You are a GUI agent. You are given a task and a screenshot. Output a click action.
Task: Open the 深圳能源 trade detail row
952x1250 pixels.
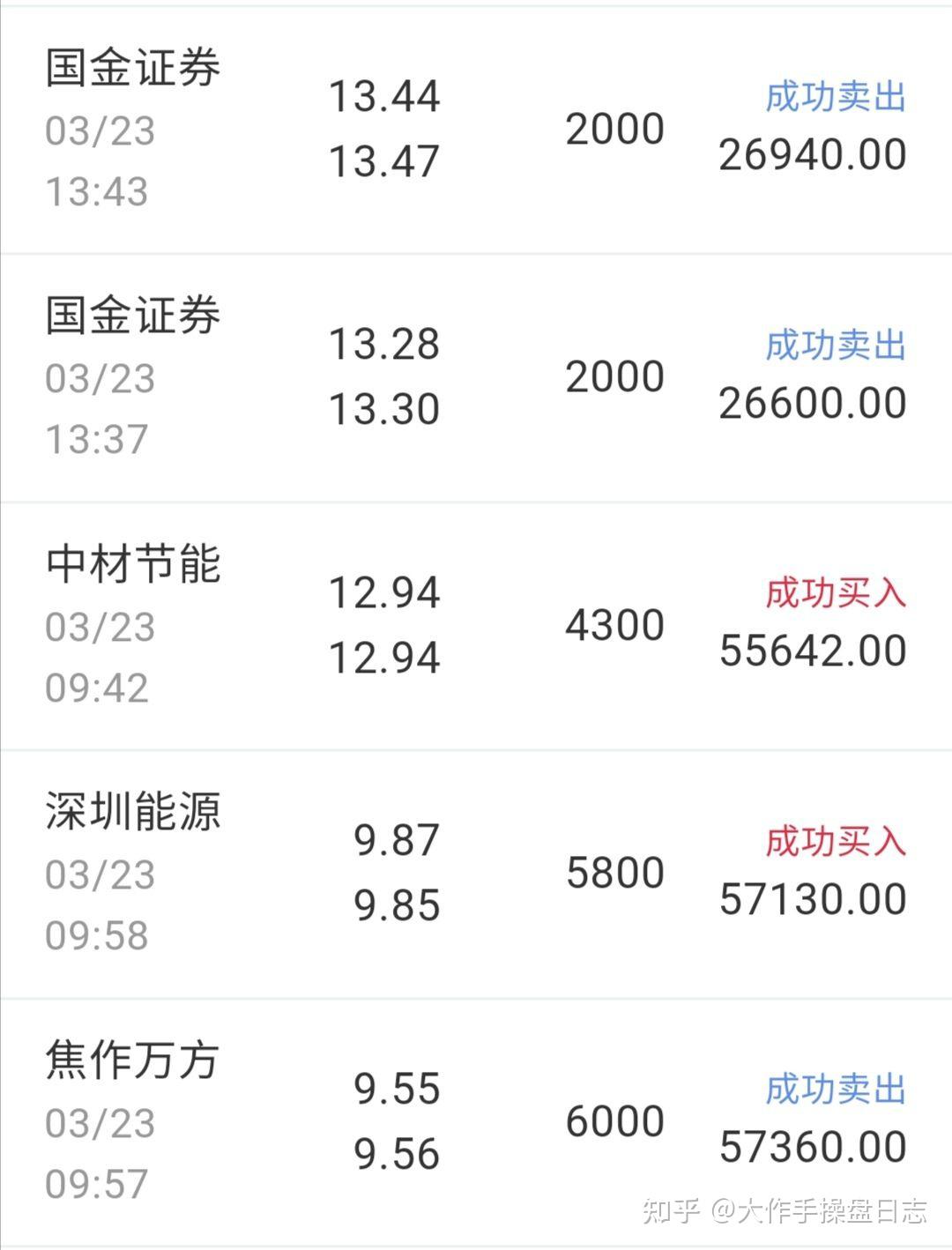point(476,873)
